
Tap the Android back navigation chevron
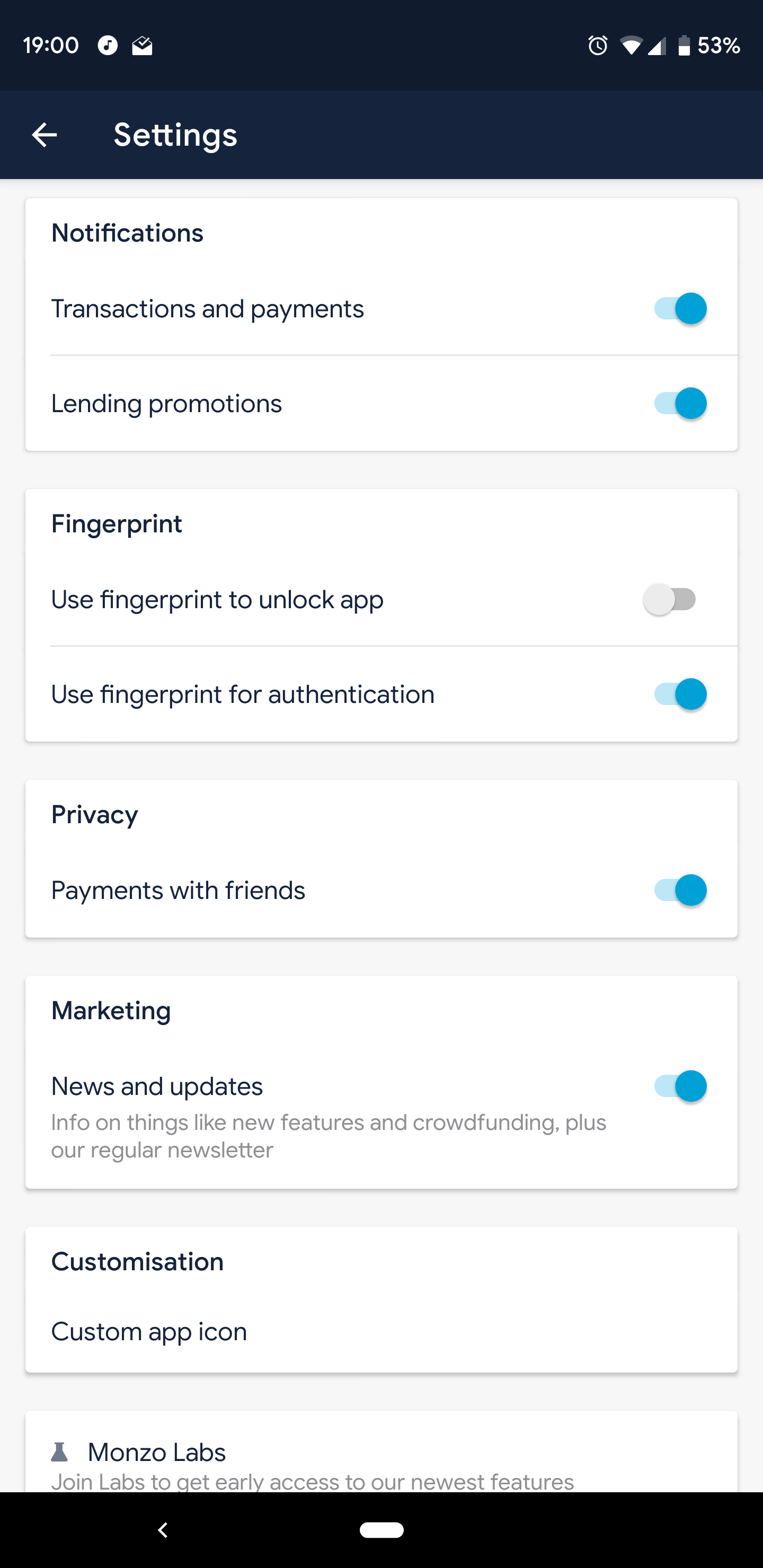[x=163, y=1529]
